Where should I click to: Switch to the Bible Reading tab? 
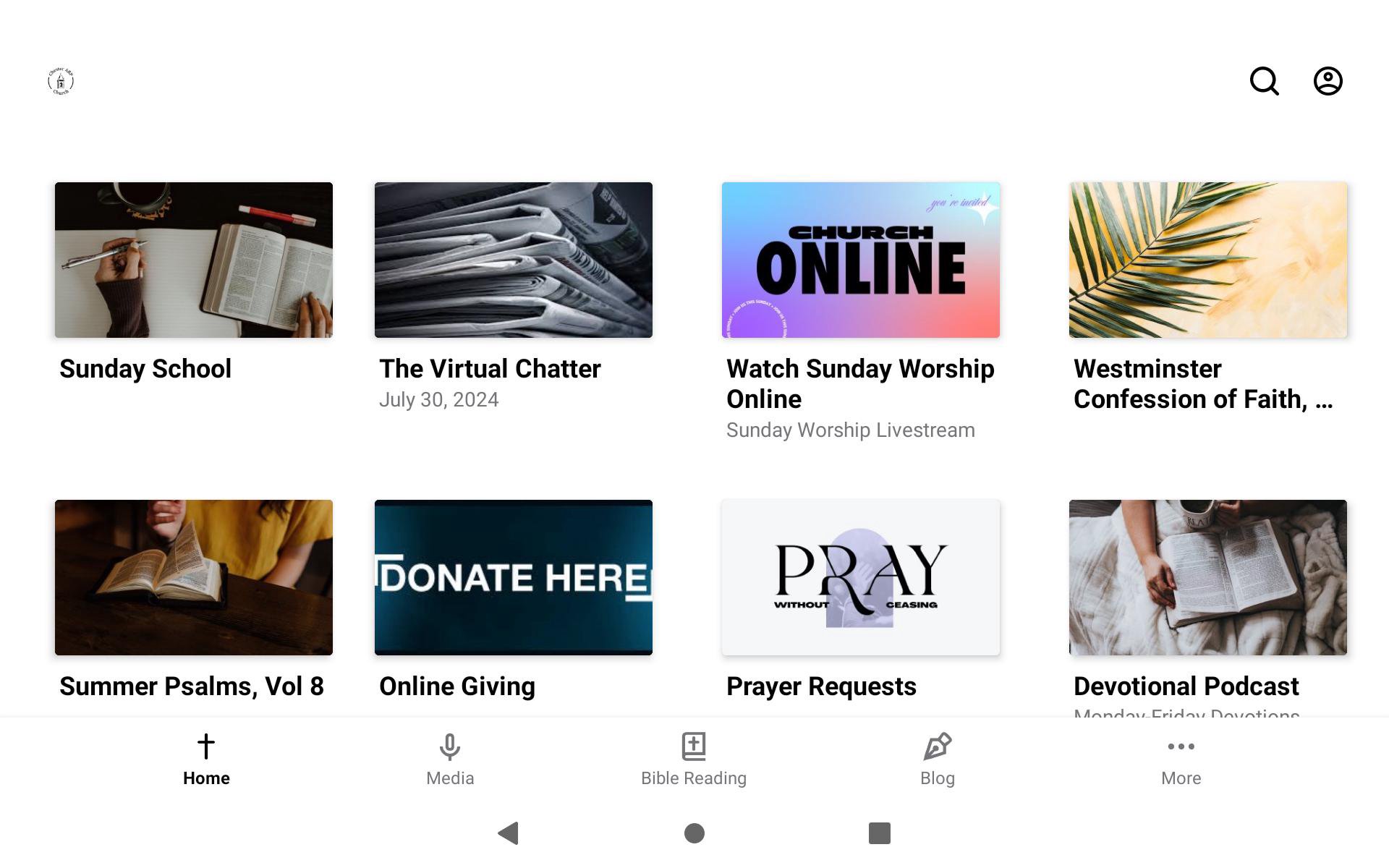point(693,759)
